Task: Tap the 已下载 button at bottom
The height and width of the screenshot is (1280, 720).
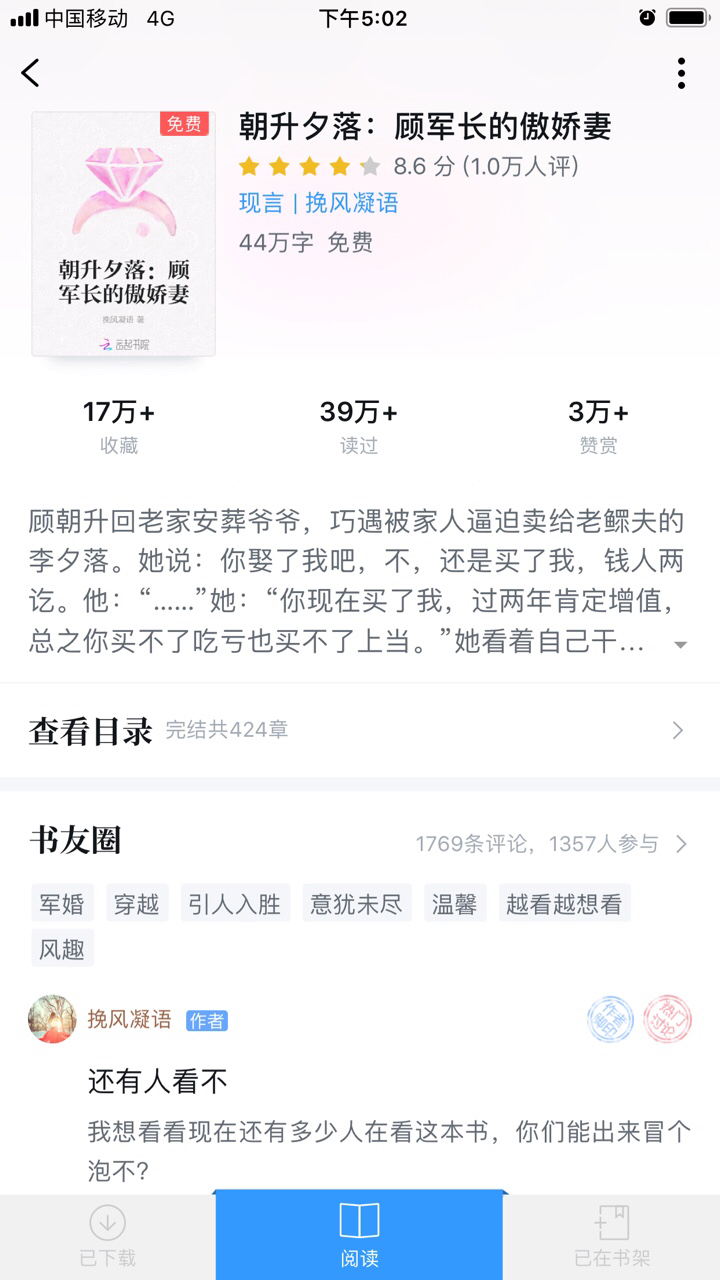Action: [107, 1237]
